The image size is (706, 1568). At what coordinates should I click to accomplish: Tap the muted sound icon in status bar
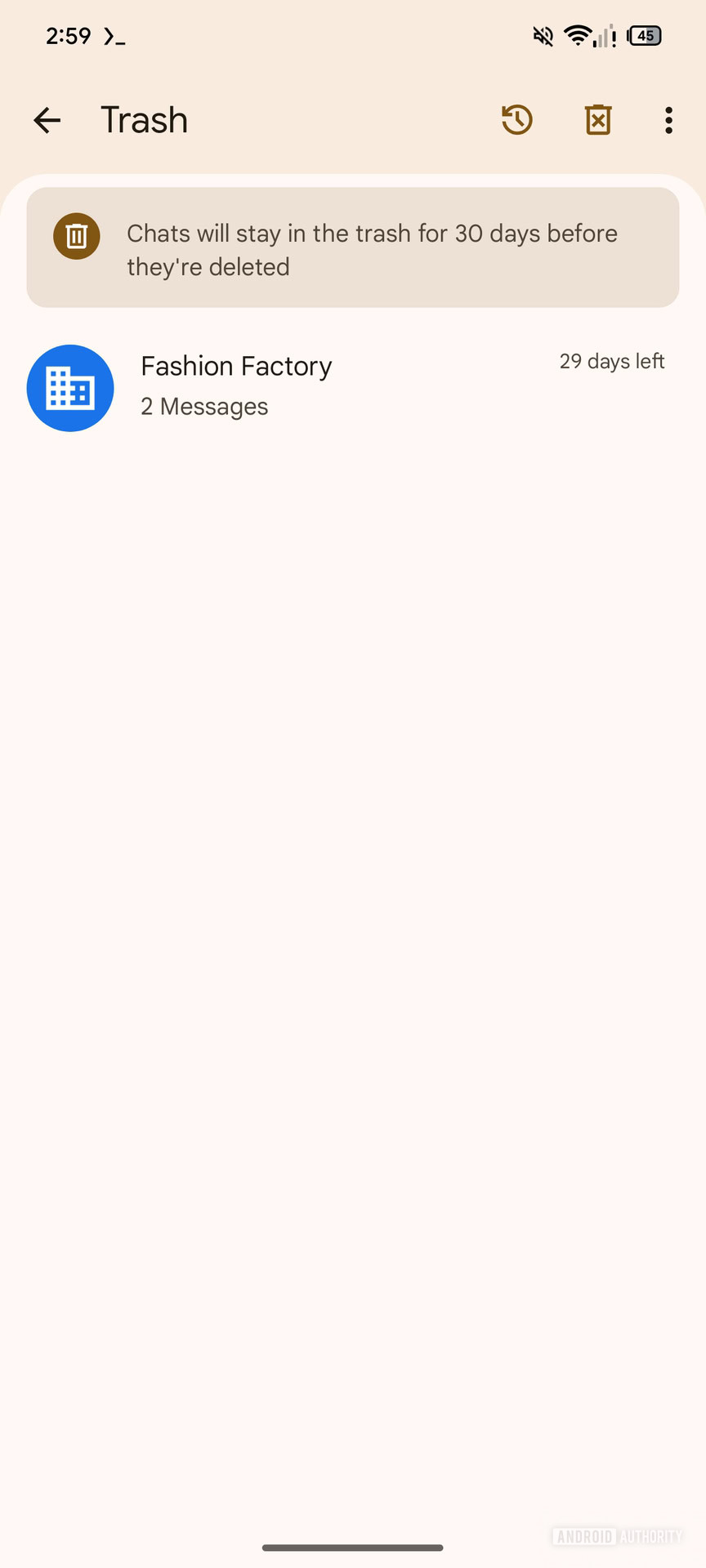point(542,36)
